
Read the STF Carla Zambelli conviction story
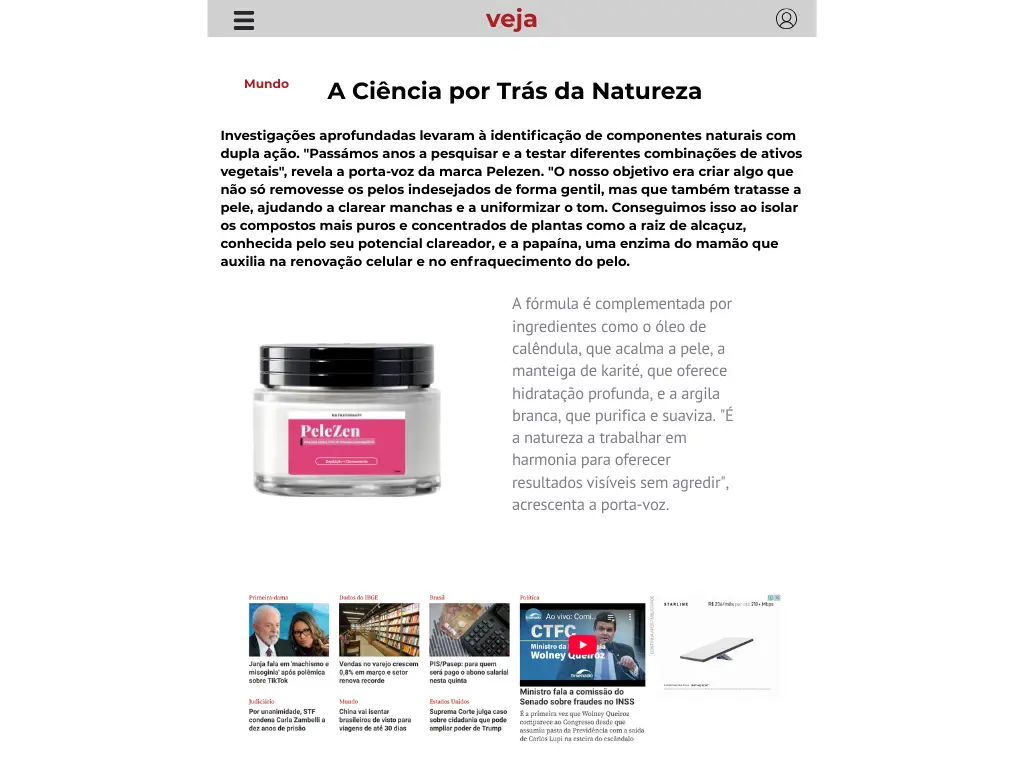pos(288,720)
